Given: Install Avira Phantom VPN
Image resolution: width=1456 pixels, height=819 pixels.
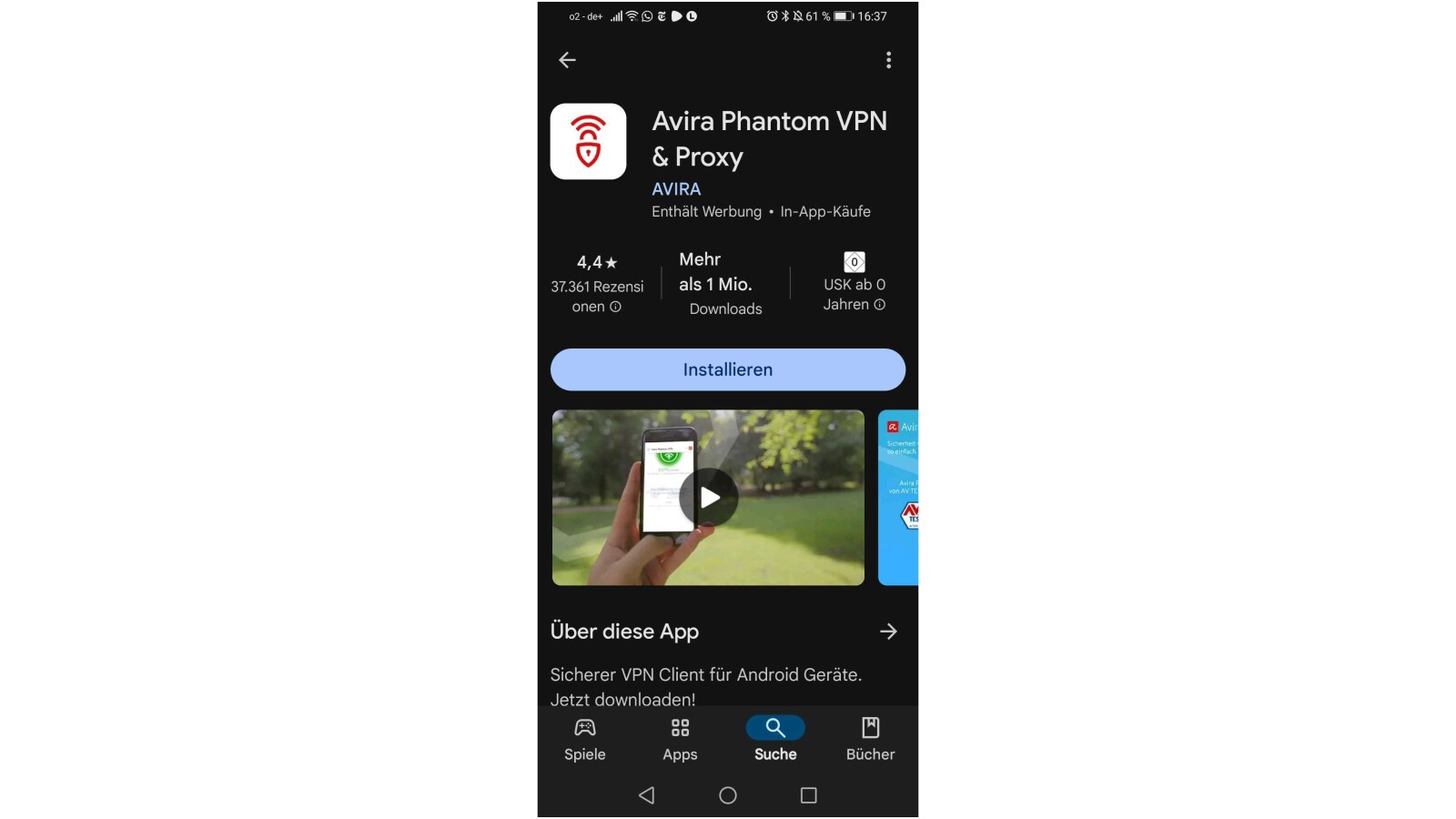Looking at the screenshot, I should (x=727, y=369).
